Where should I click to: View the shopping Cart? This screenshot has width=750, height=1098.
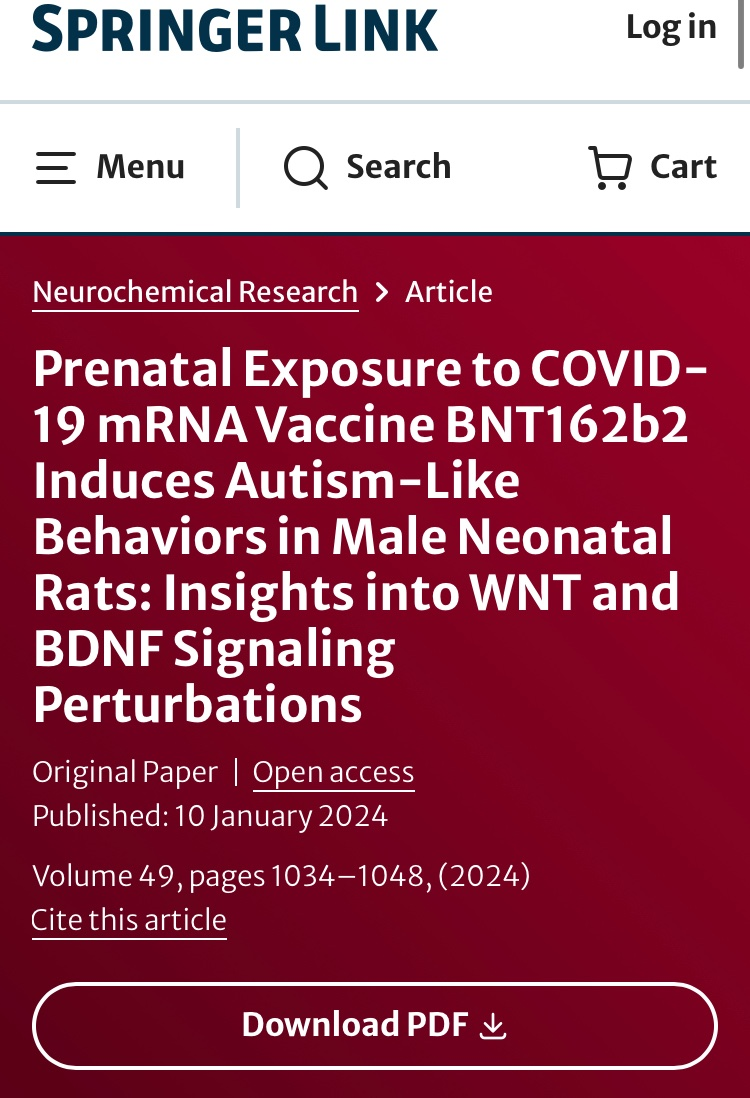point(652,167)
